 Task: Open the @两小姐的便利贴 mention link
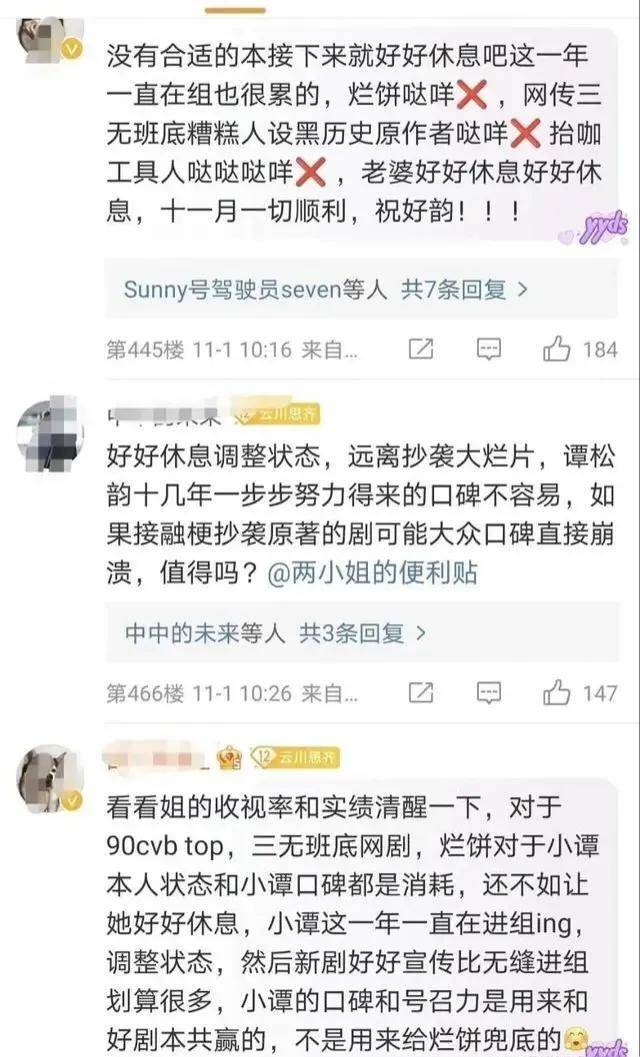(x=383, y=573)
